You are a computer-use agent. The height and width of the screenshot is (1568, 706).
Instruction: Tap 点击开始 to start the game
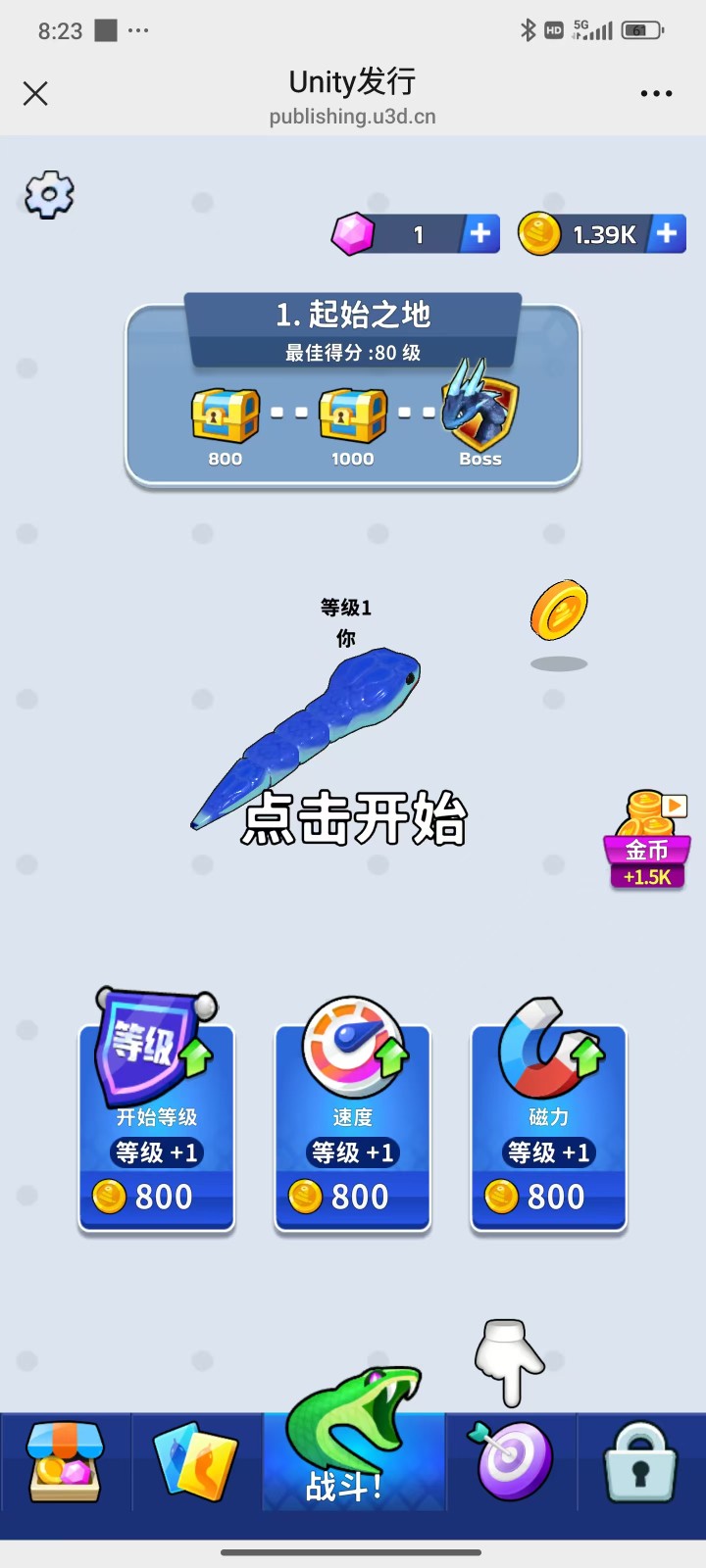(x=353, y=818)
